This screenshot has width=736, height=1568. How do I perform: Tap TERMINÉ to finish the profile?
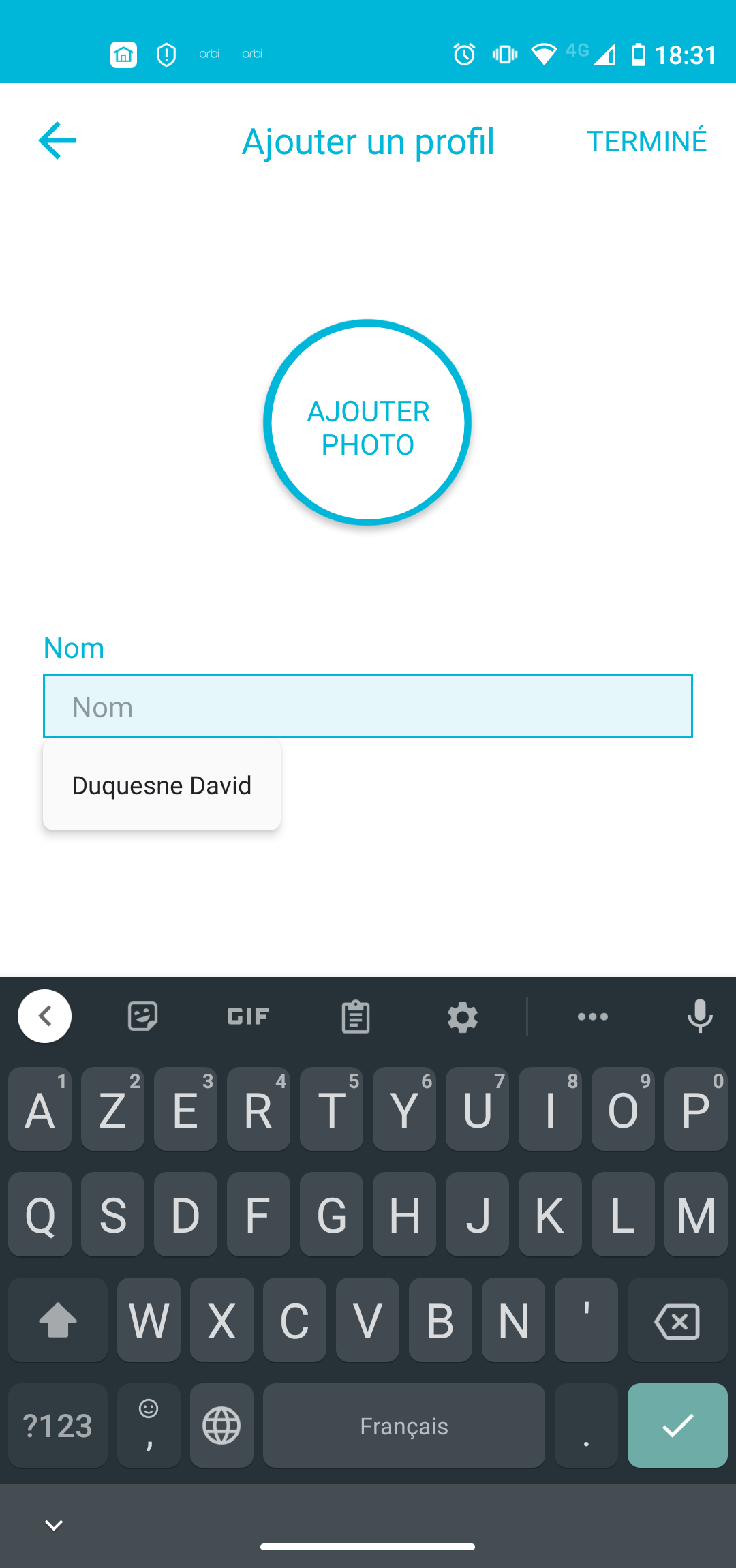pyautogui.click(x=647, y=141)
